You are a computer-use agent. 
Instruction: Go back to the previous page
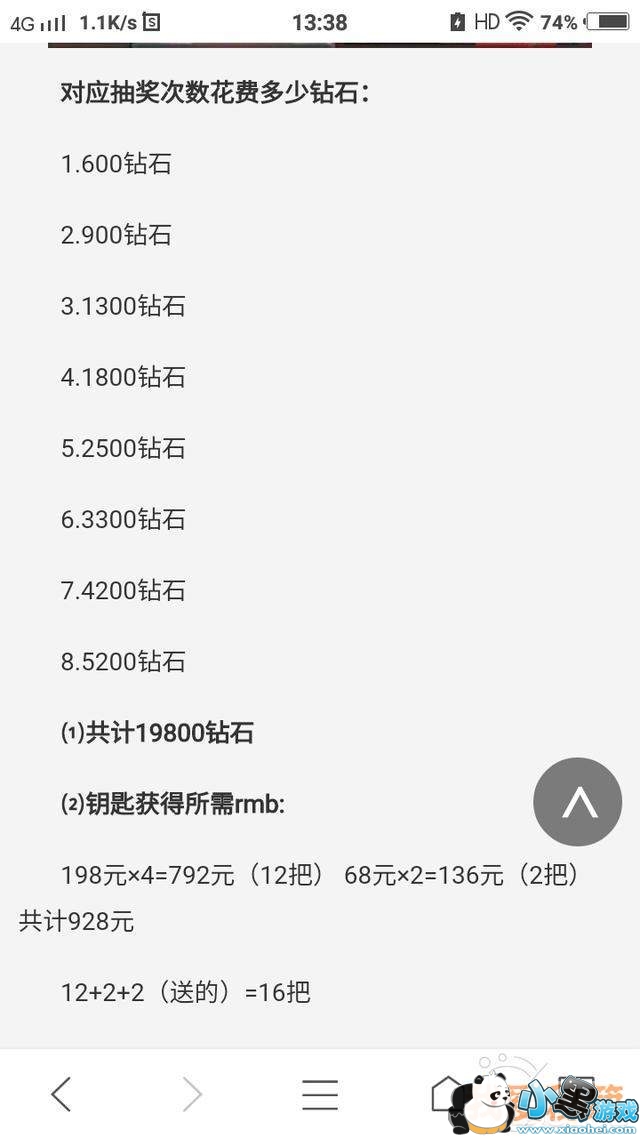click(62, 1094)
